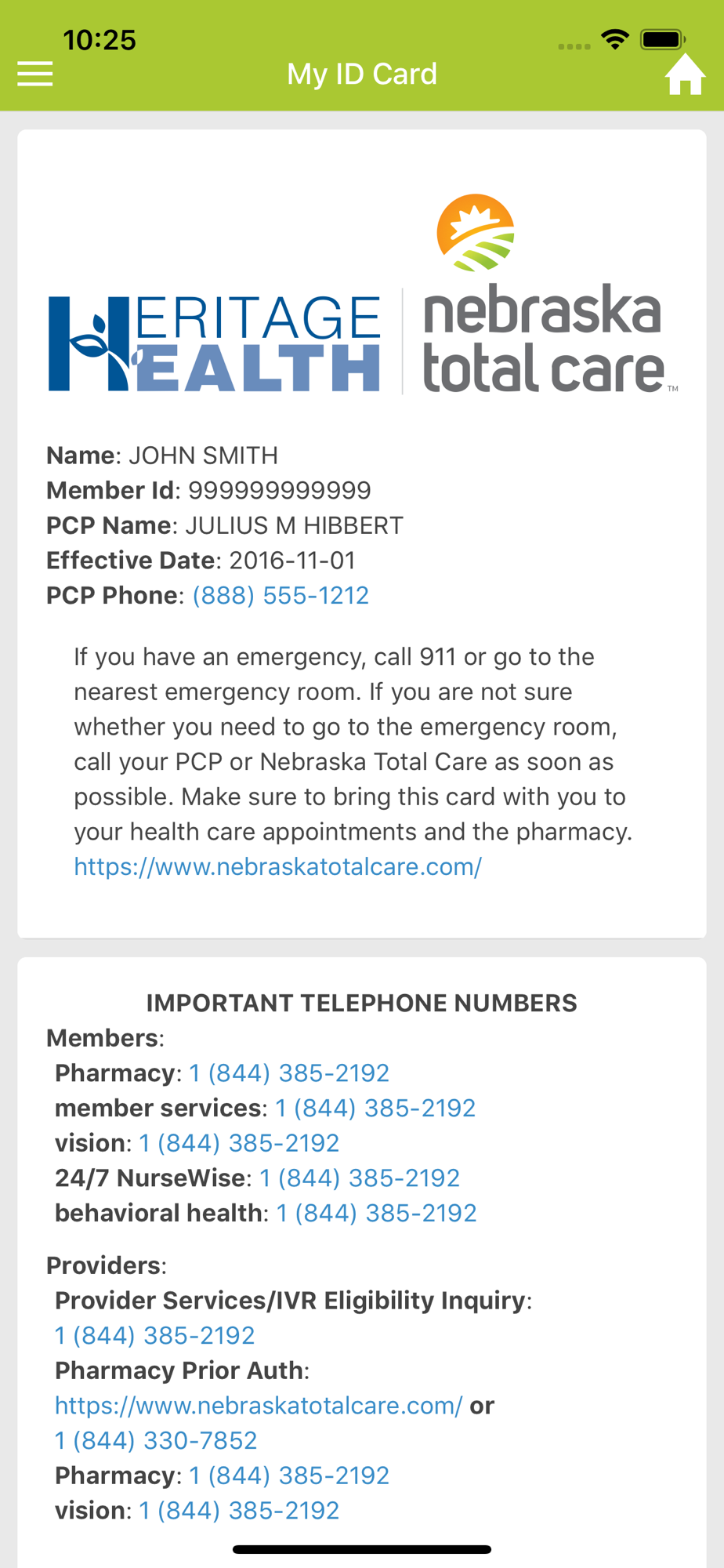Call 1 (844) 330-7852 for prior auth
The width and height of the screenshot is (724, 1568).
[x=156, y=1440]
